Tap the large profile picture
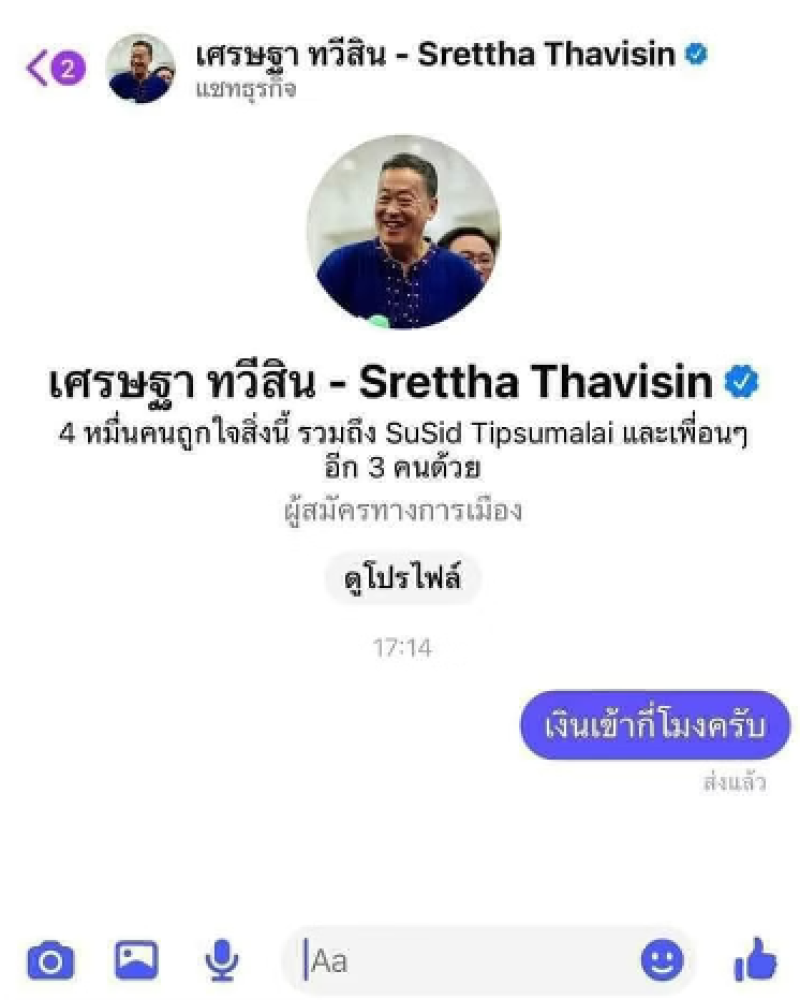 point(403,232)
